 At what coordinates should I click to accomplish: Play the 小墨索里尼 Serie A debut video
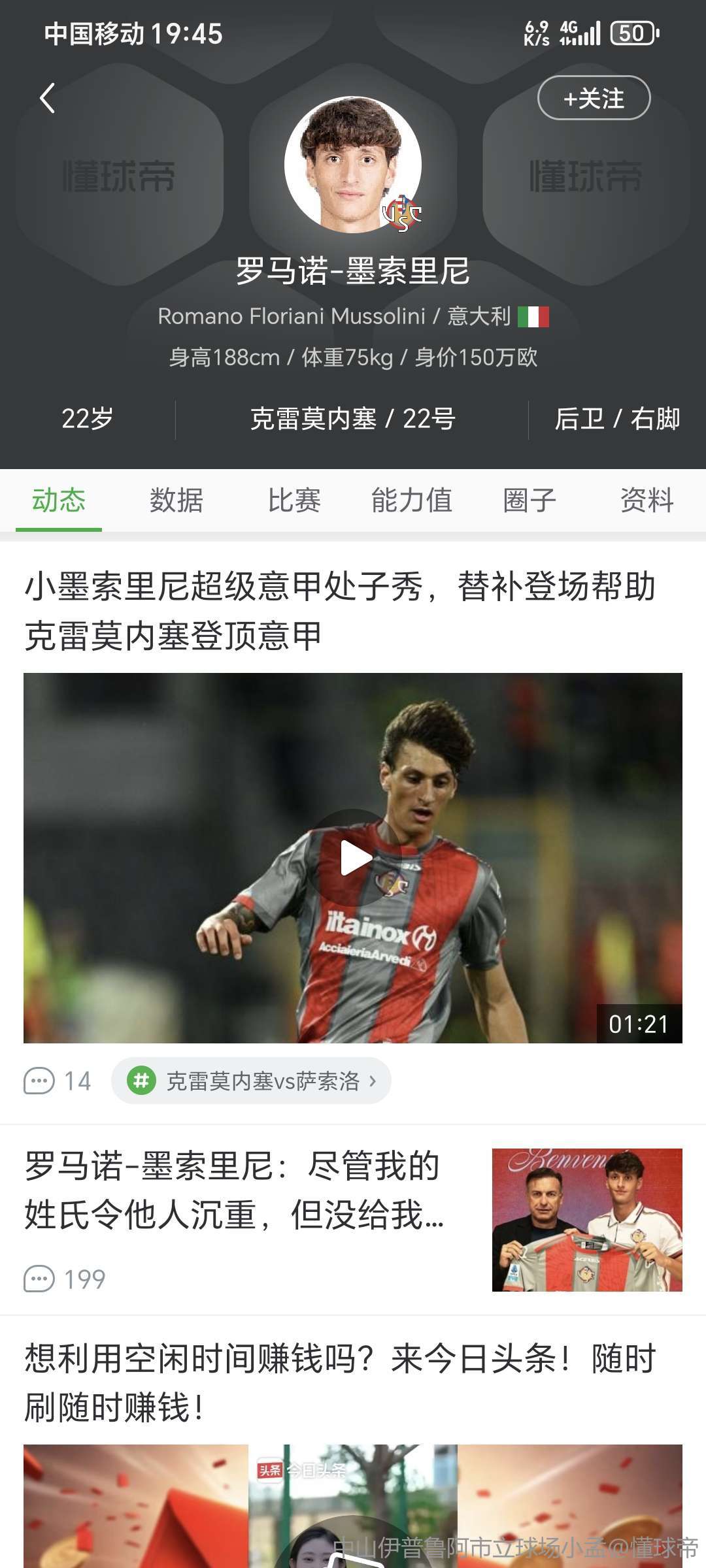click(355, 857)
